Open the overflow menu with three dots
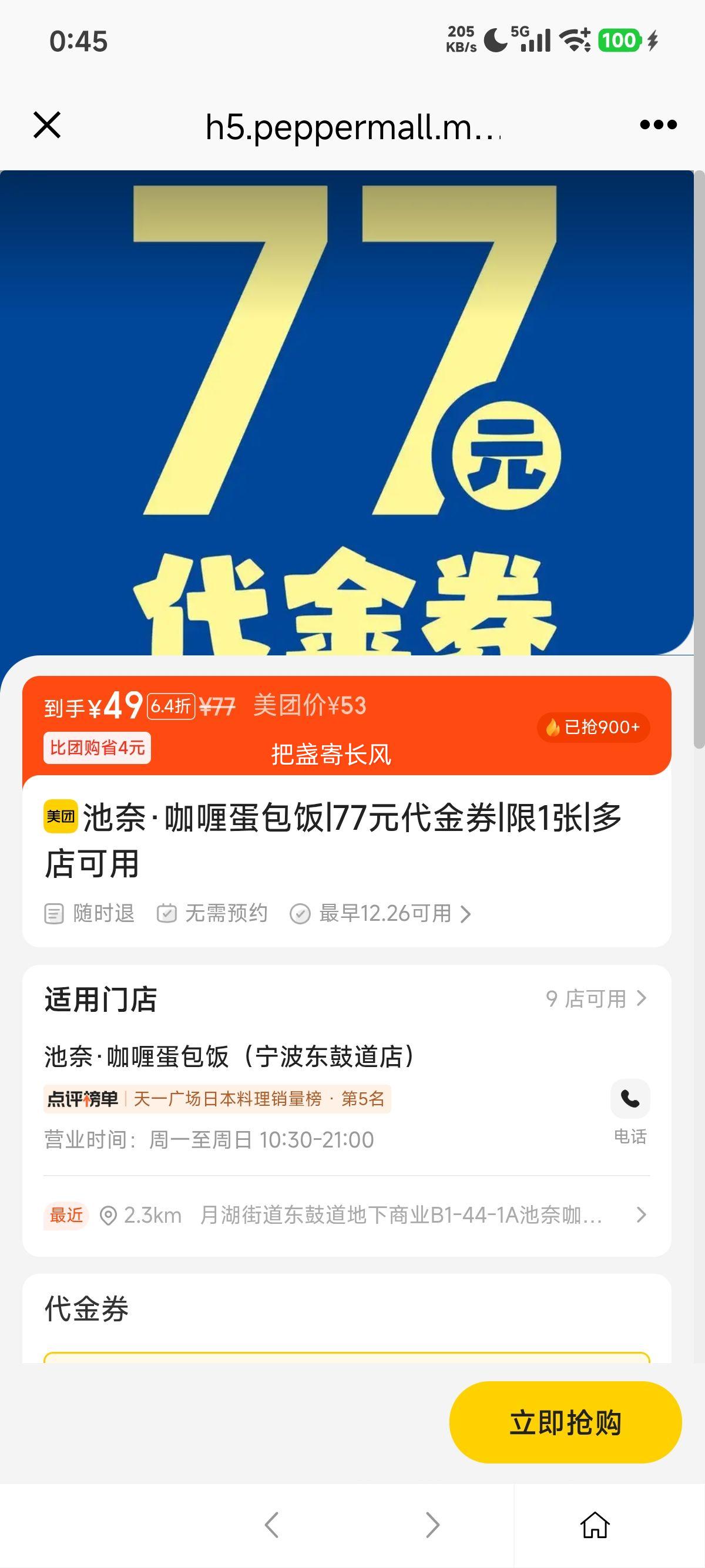 coord(657,125)
